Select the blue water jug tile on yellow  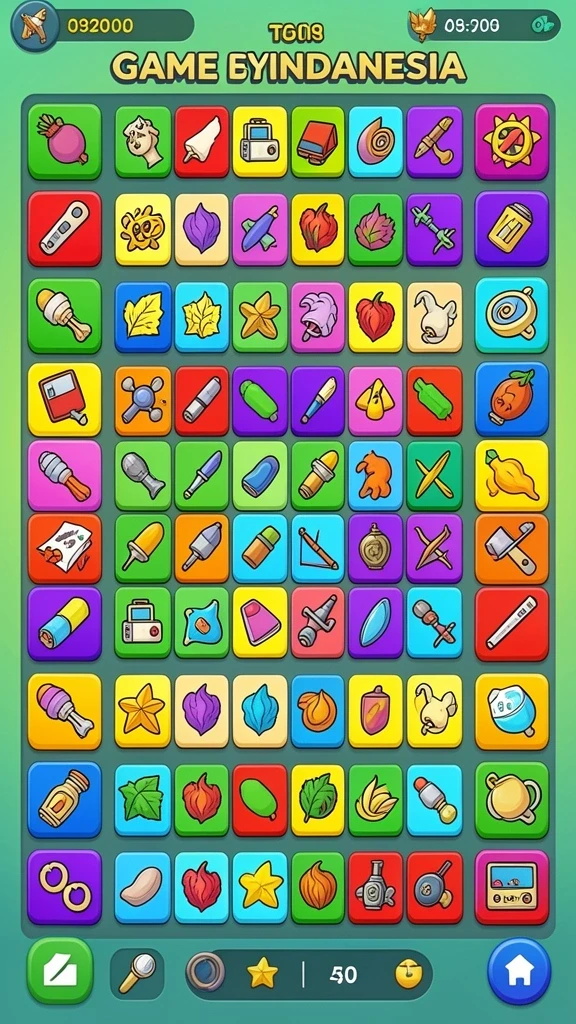point(511,712)
